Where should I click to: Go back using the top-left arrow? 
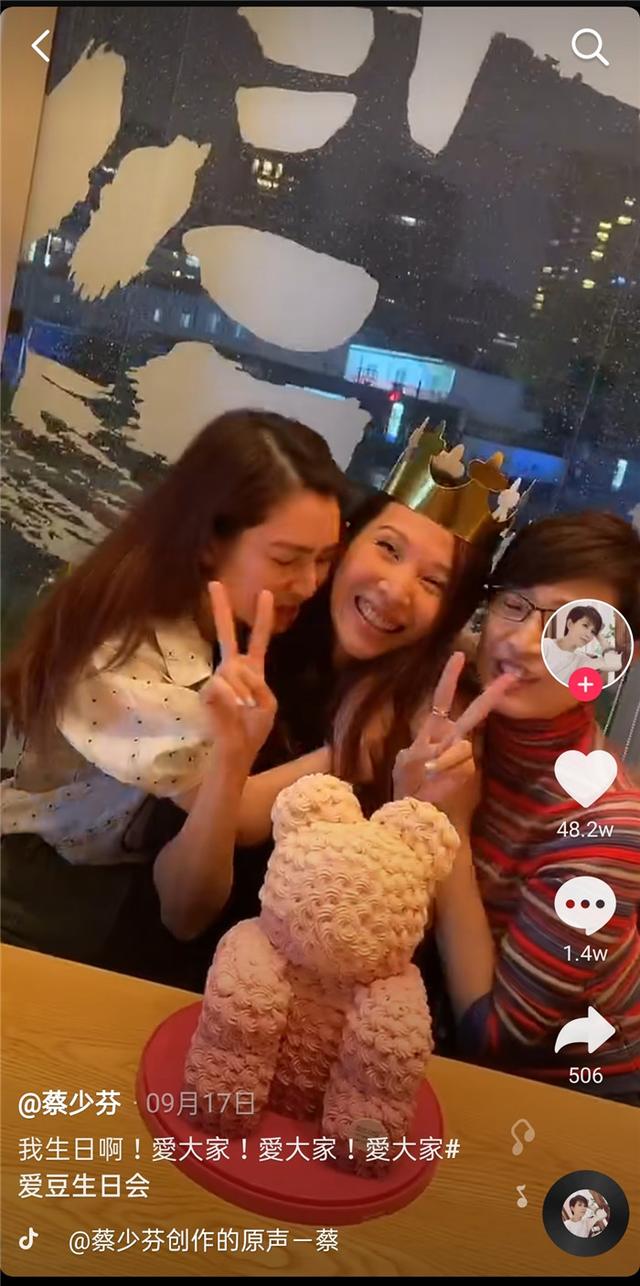click(x=41, y=45)
